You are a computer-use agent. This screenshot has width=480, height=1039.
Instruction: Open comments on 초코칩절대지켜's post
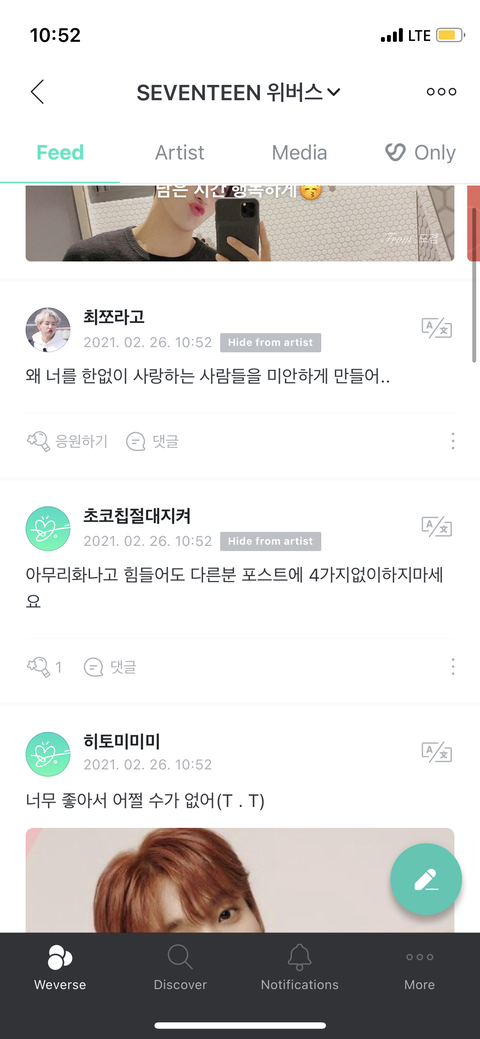[110, 667]
